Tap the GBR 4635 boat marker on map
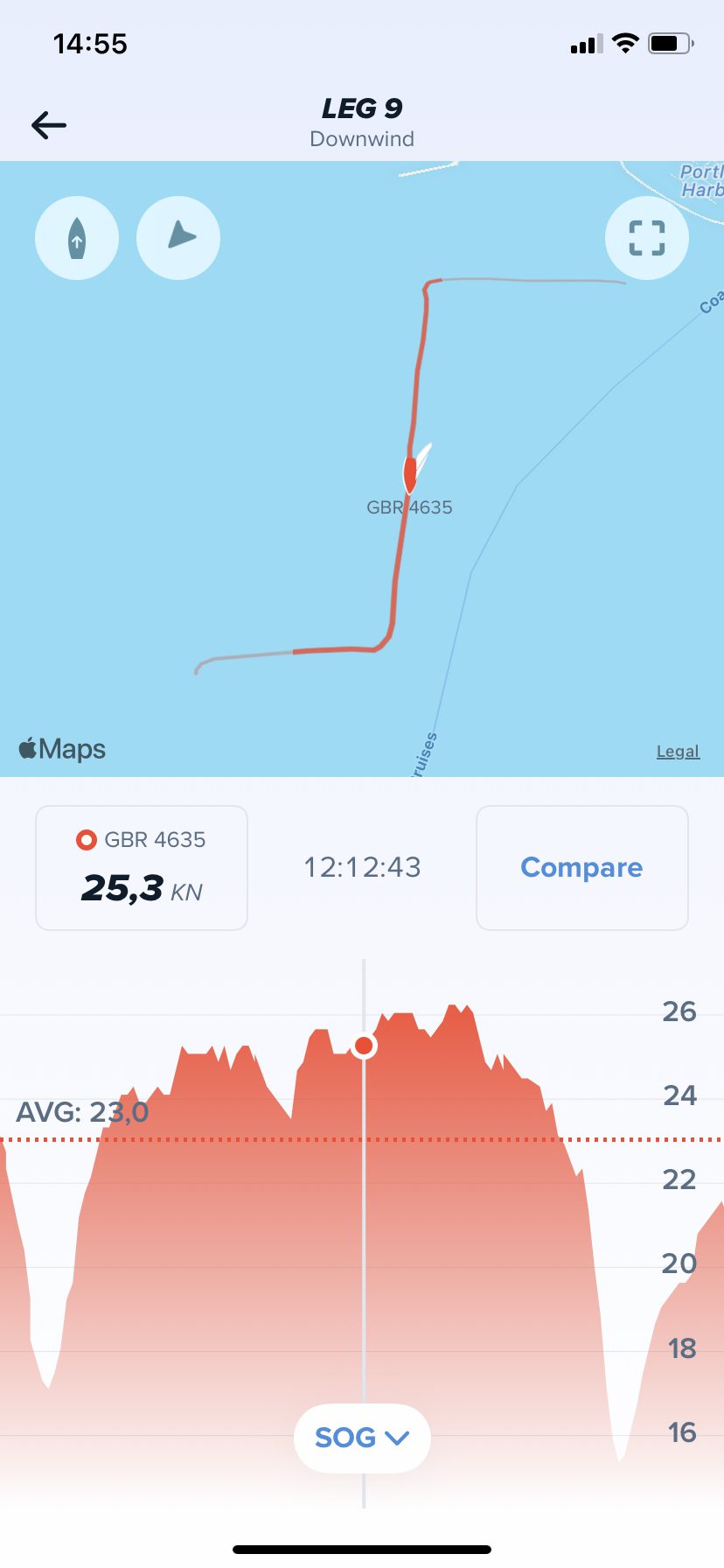The width and height of the screenshot is (724, 1568). pos(410,473)
